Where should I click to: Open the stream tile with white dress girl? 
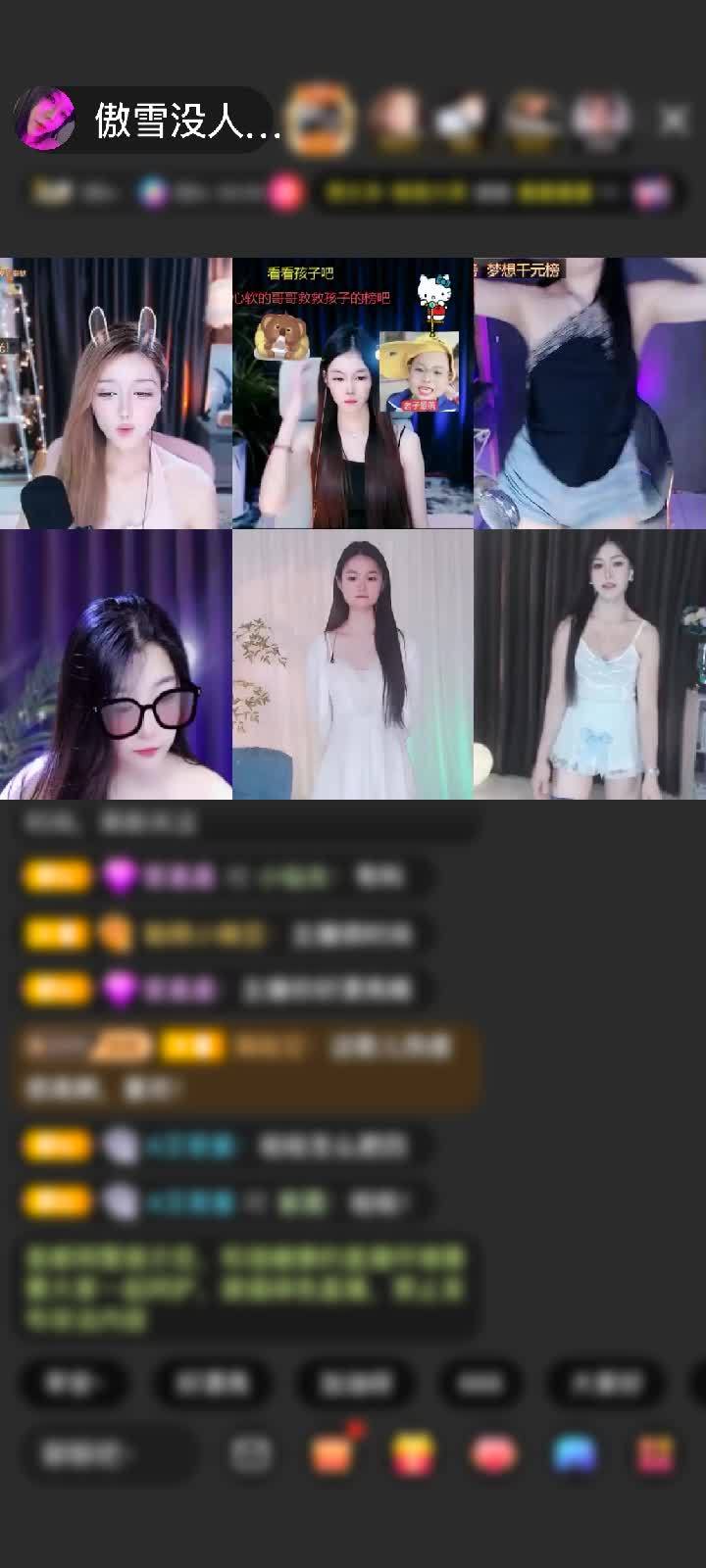(352, 664)
